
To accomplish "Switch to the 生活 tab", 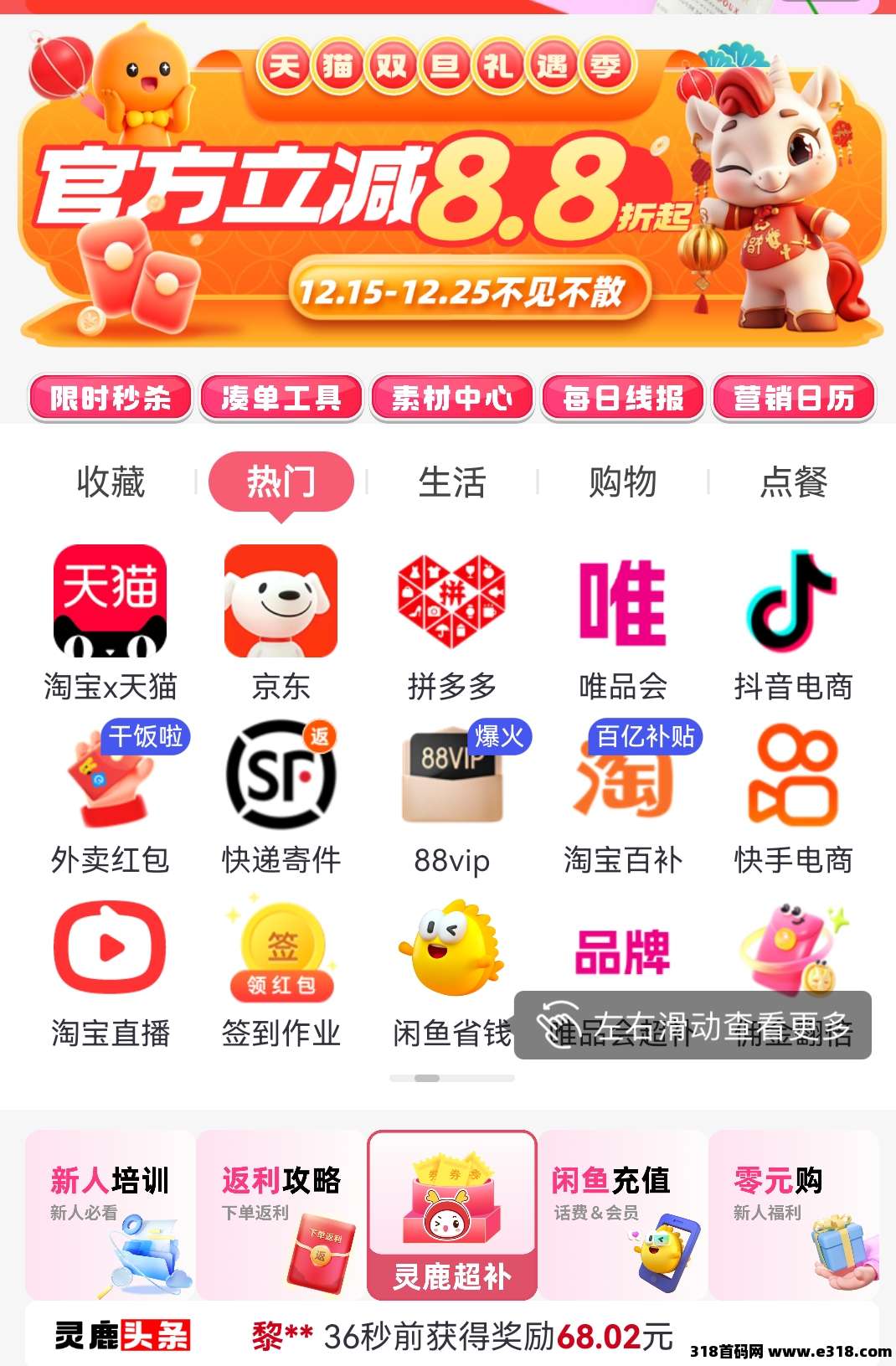I will point(452,482).
